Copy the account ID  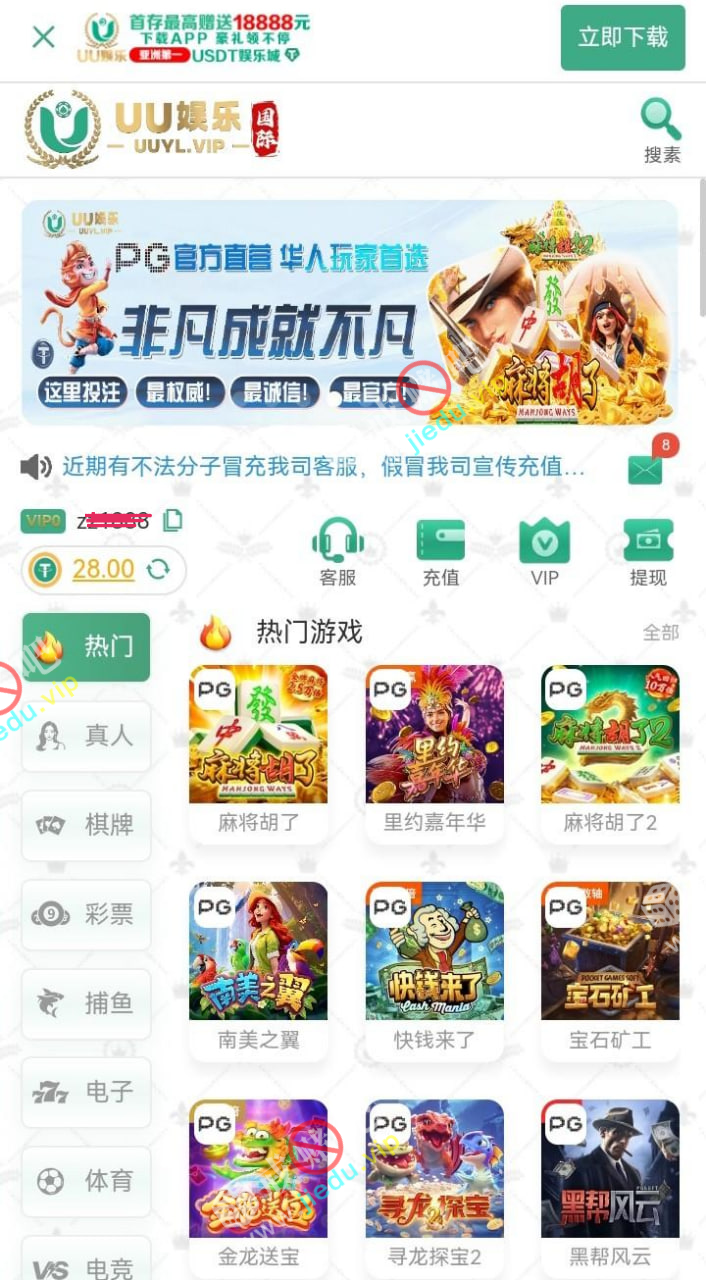click(x=173, y=520)
